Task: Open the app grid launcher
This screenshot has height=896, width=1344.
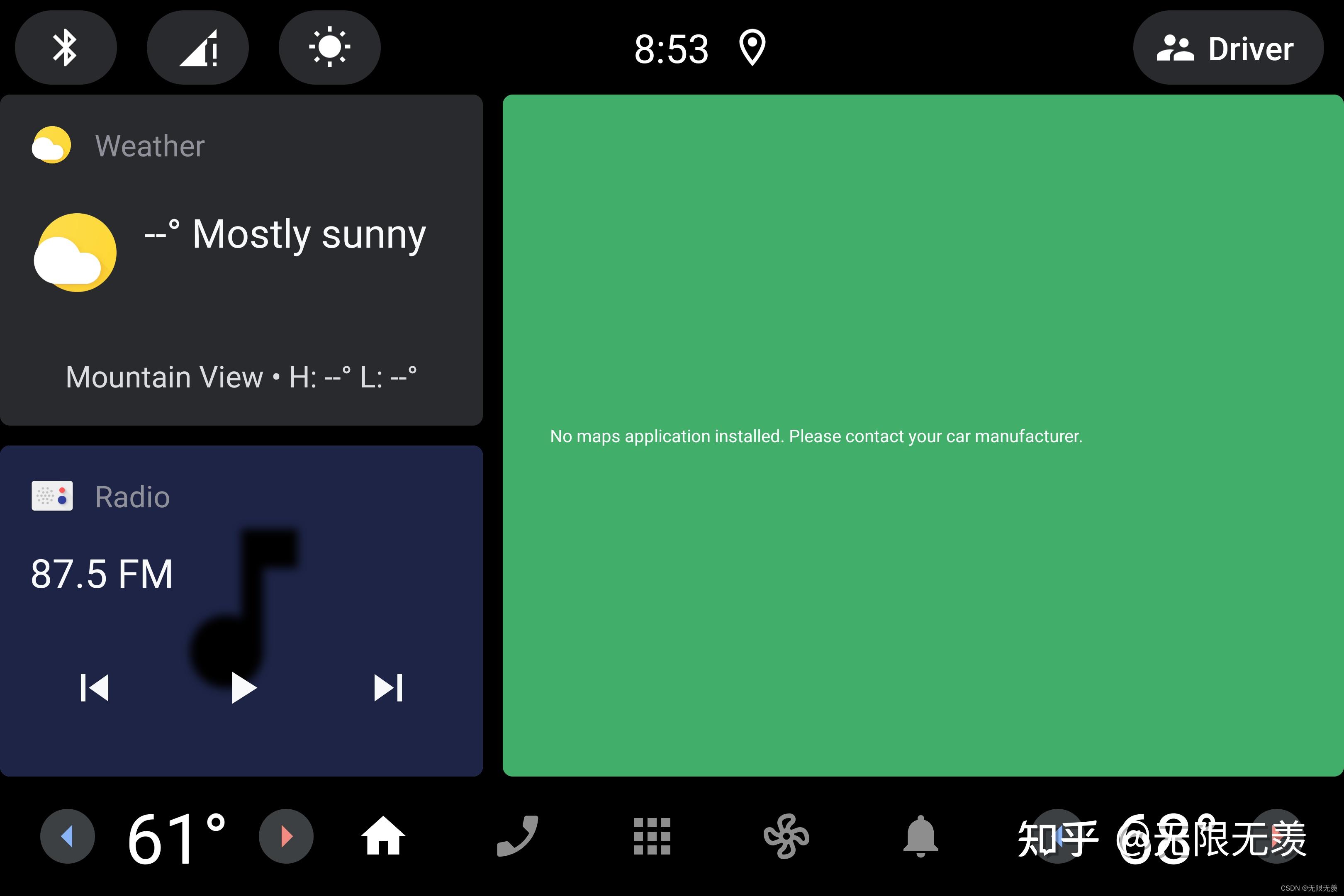Action: [652, 836]
